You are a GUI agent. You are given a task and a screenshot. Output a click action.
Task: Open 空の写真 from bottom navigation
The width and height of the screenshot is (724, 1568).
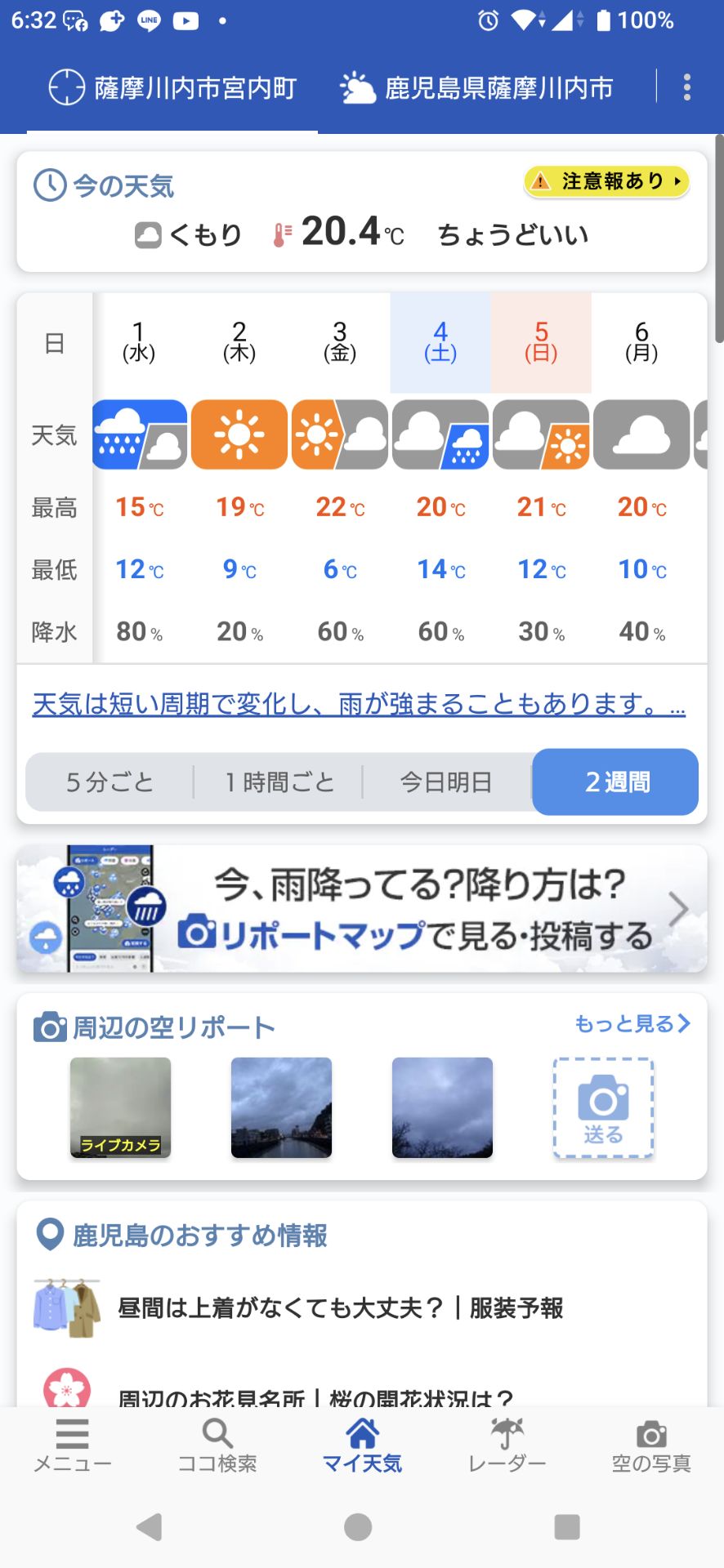650,1445
